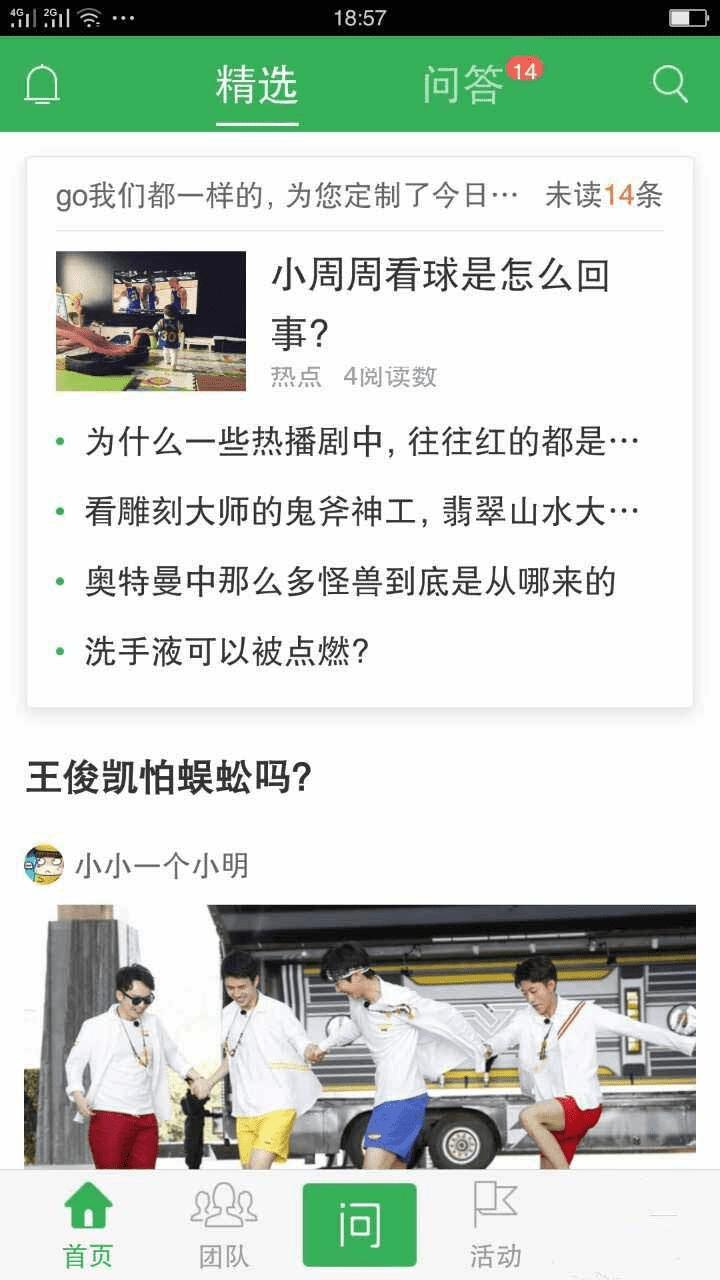Open the 为什么一些热播剧中 question

pos(361,442)
